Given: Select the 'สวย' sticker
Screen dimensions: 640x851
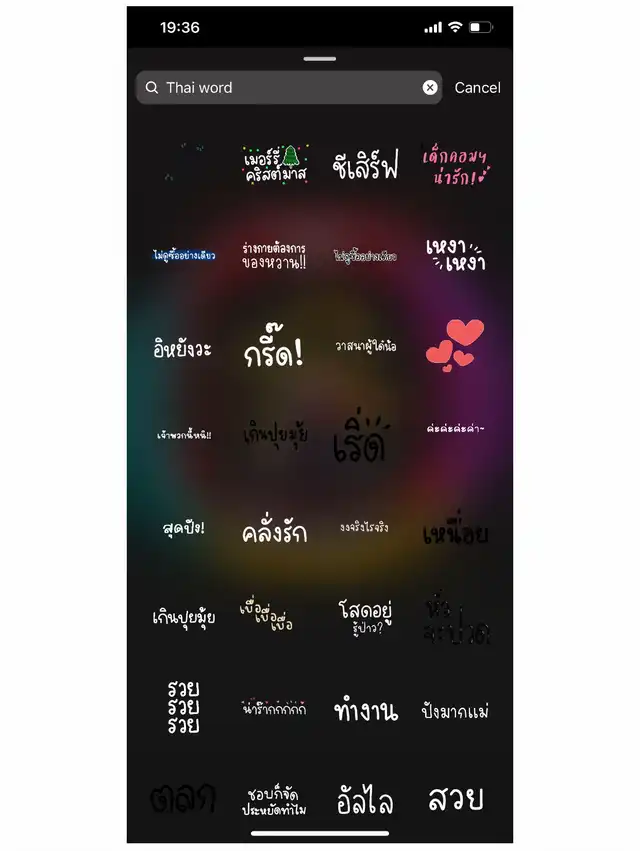Looking at the screenshot, I should click(x=455, y=799).
